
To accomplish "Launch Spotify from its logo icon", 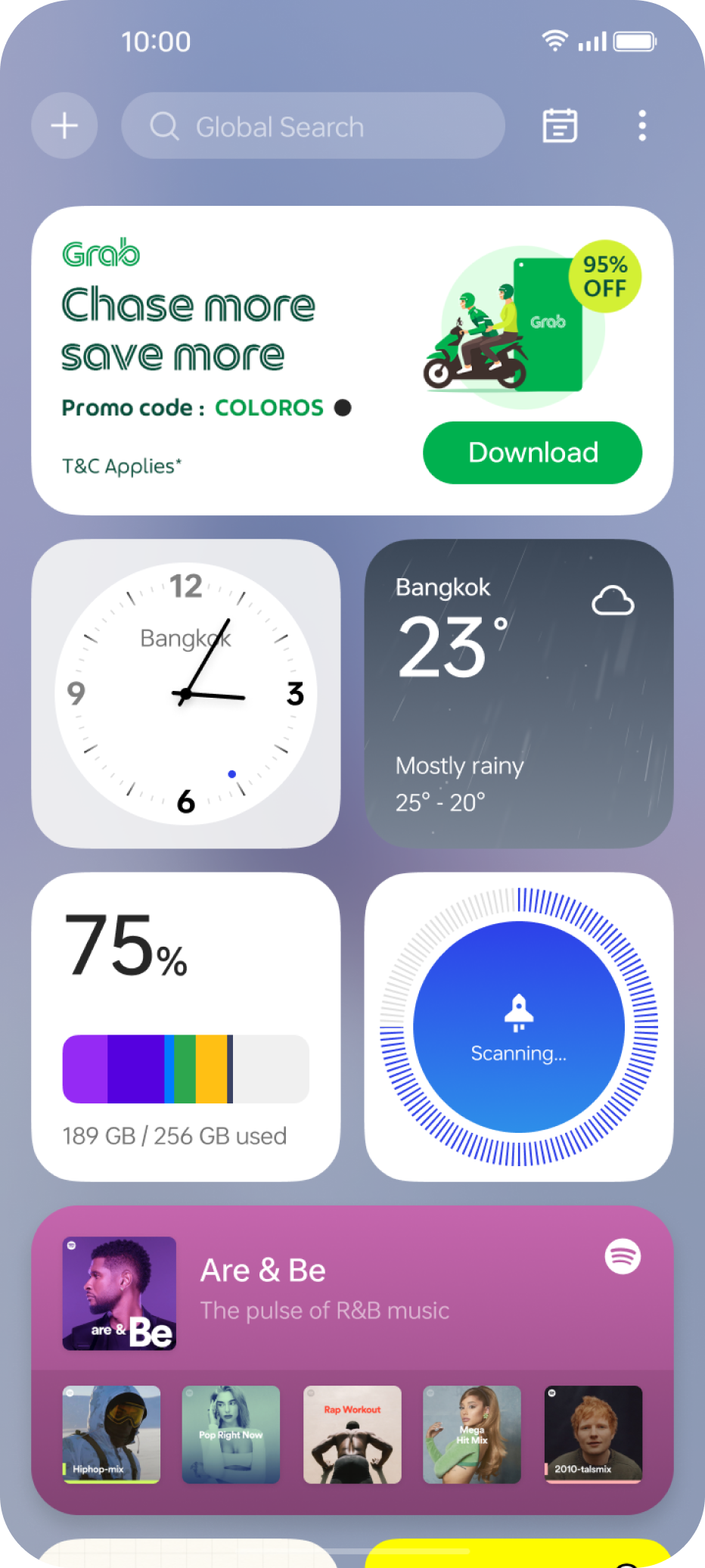I will [623, 1256].
